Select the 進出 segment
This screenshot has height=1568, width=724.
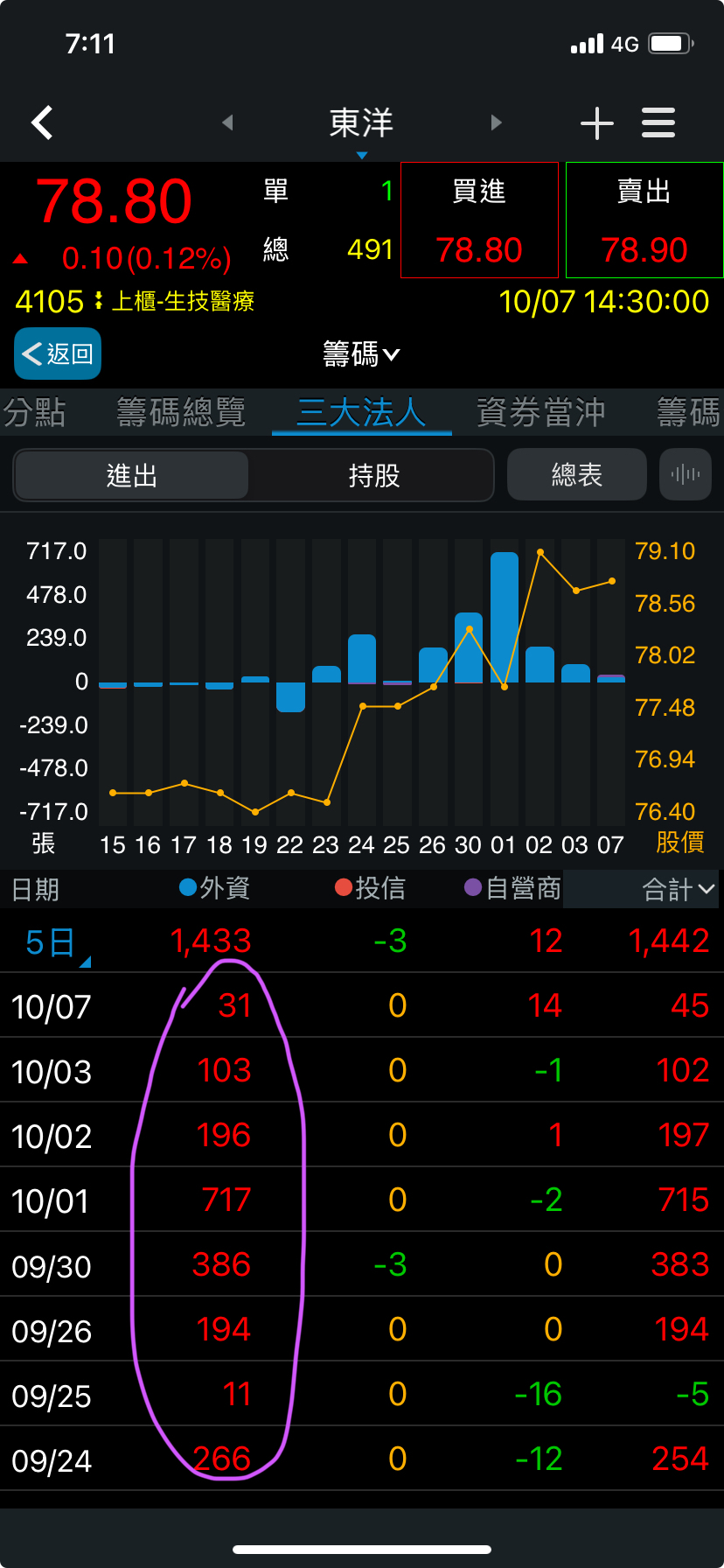(x=132, y=475)
